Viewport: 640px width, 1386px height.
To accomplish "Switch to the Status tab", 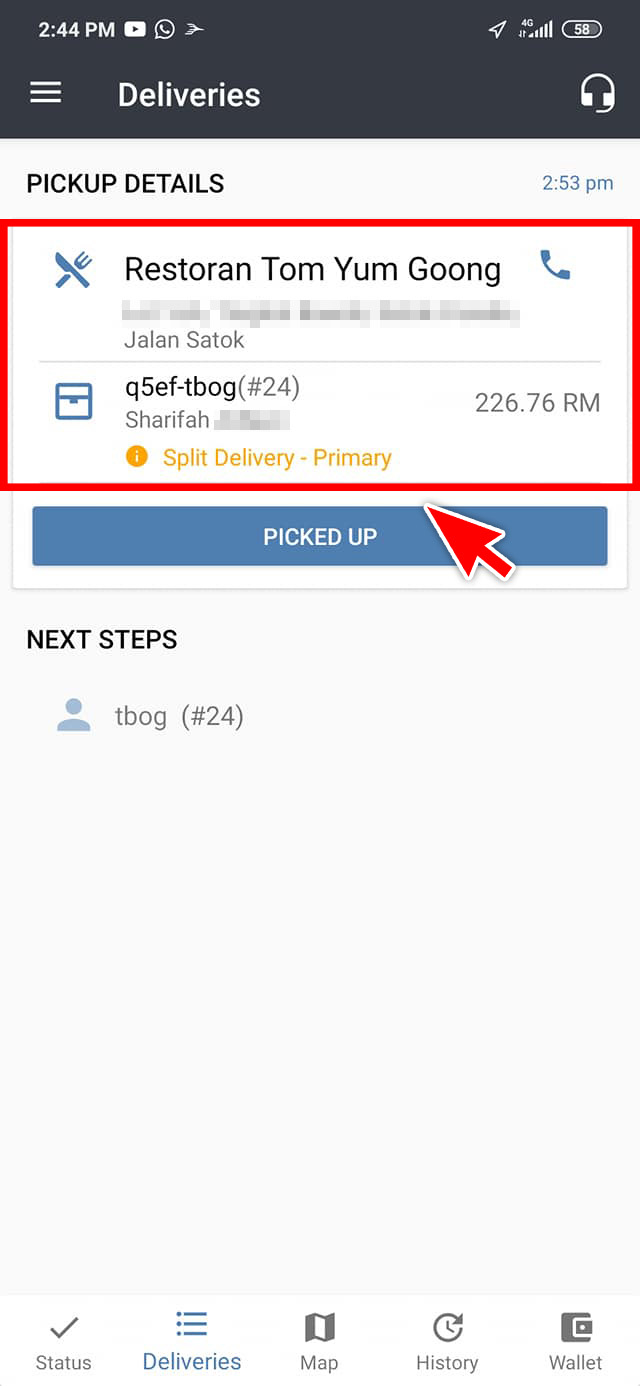I will click(x=64, y=1342).
